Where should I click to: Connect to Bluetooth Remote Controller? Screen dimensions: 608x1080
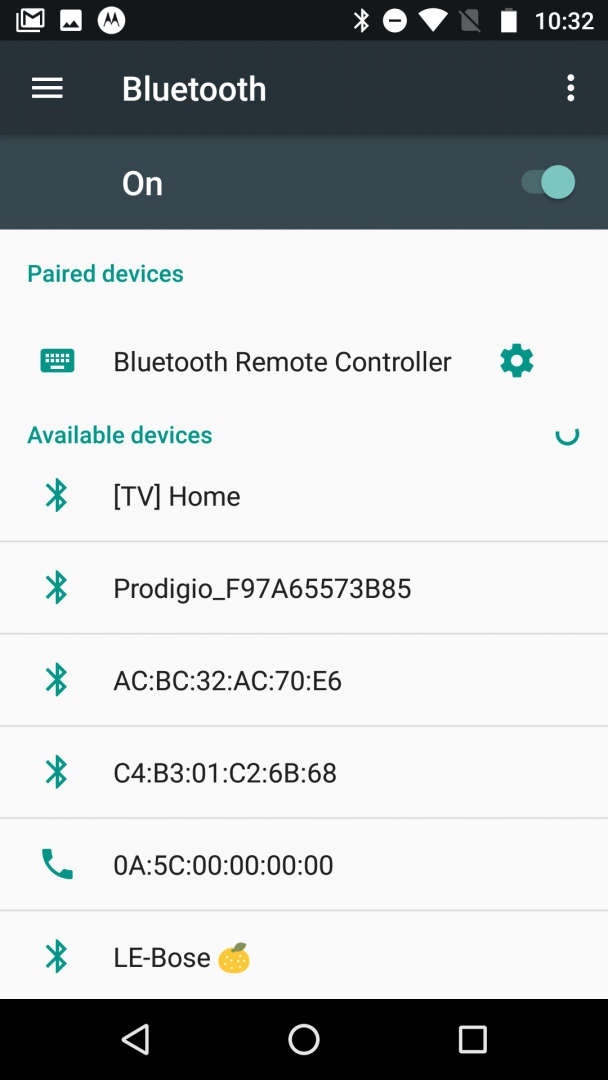pyautogui.click(x=282, y=362)
